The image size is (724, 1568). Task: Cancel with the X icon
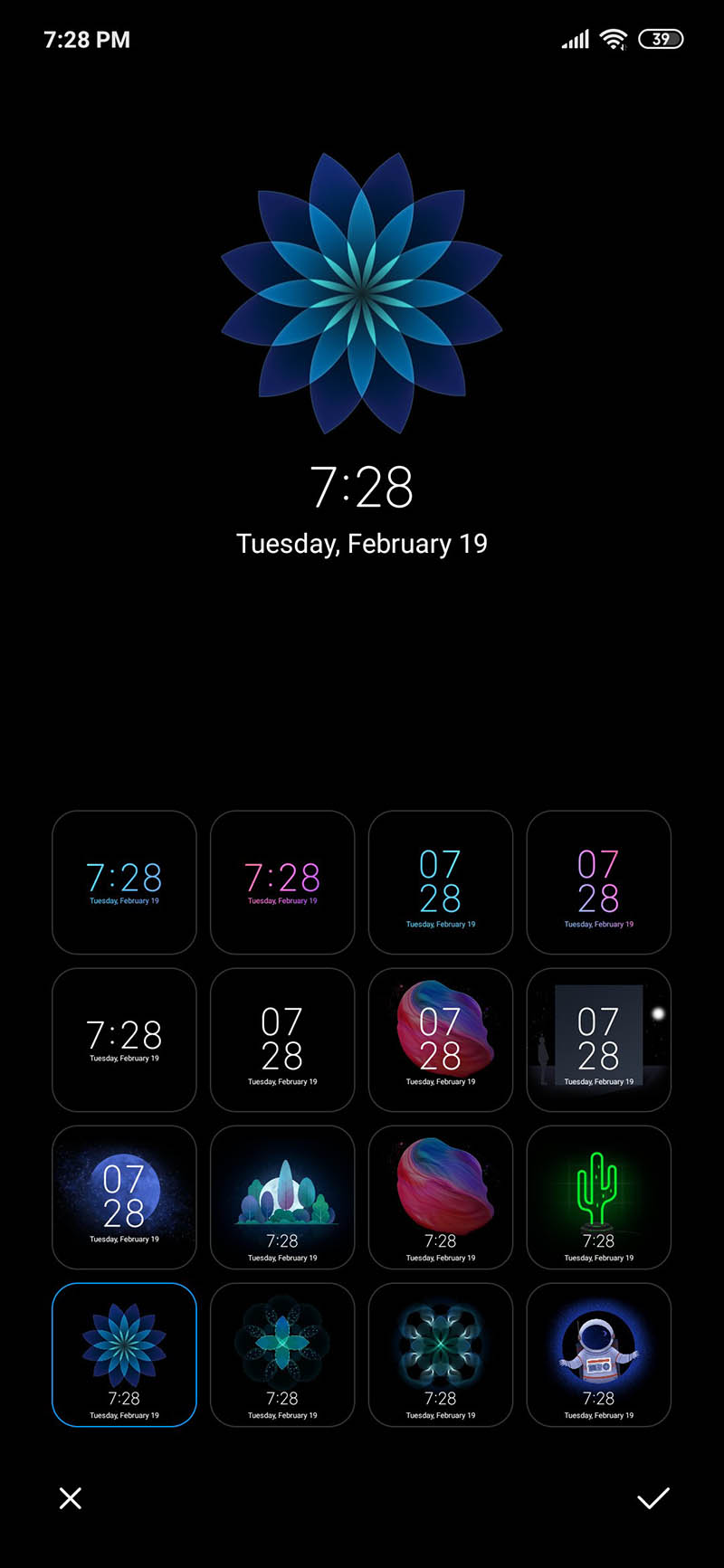click(x=71, y=1497)
